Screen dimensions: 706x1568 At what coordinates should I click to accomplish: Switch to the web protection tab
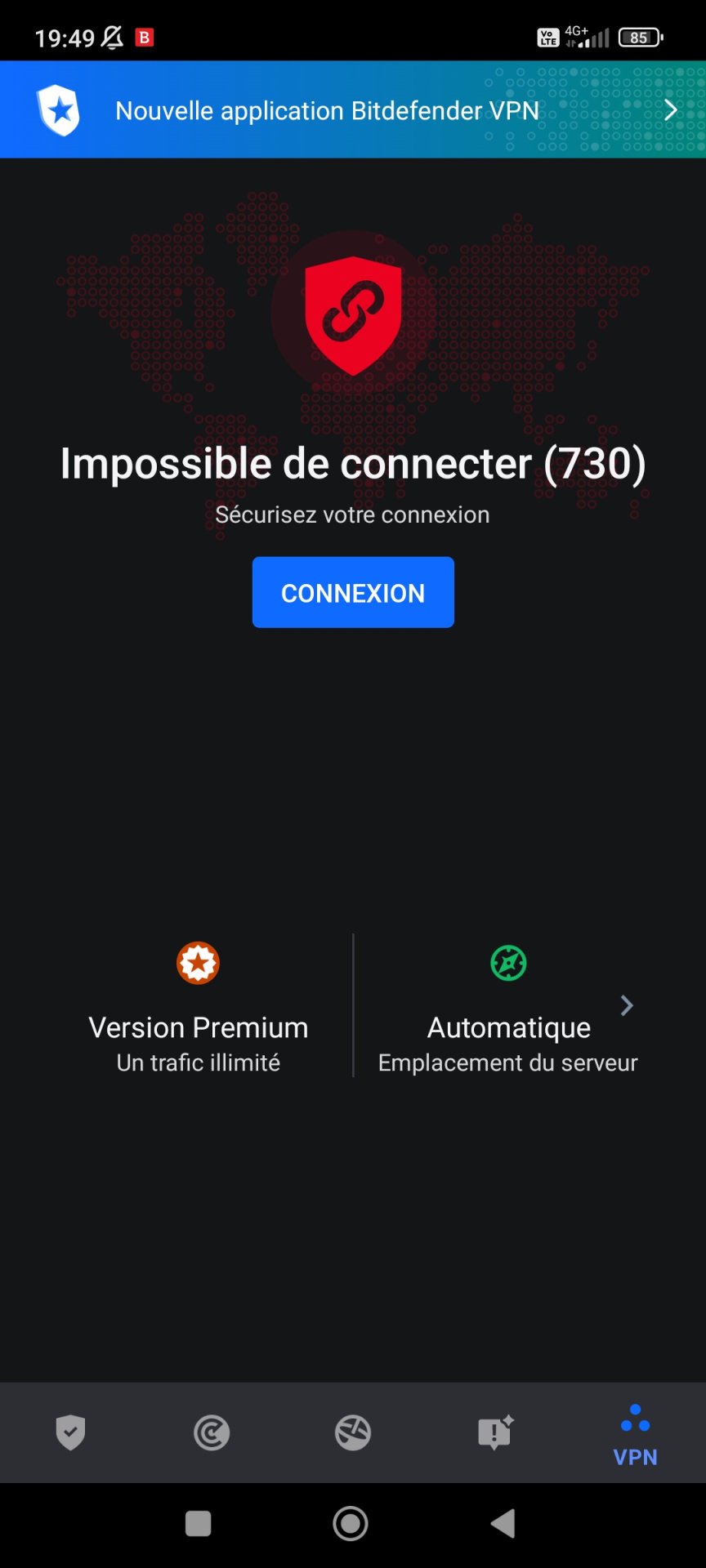[353, 1432]
